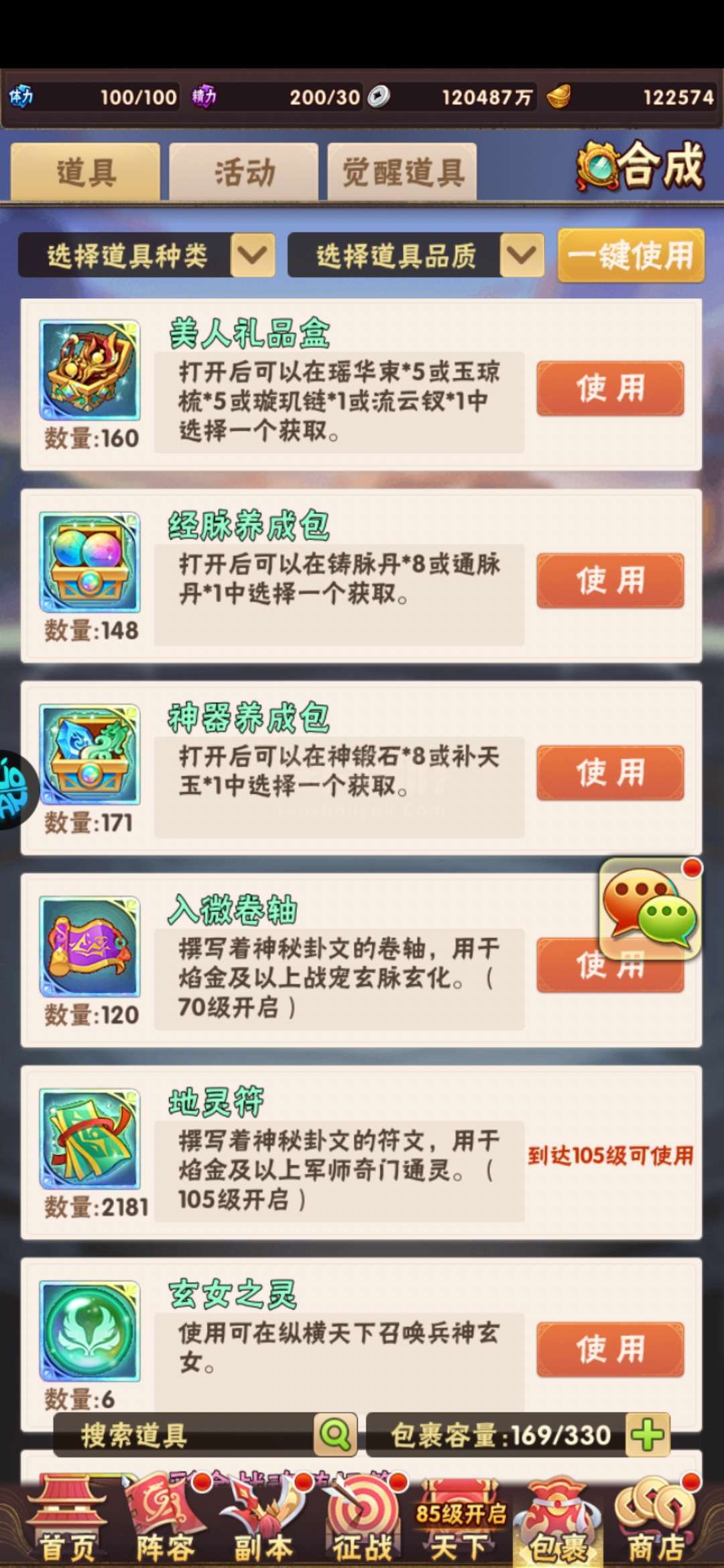Open the floating chat bubble

(x=650, y=909)
